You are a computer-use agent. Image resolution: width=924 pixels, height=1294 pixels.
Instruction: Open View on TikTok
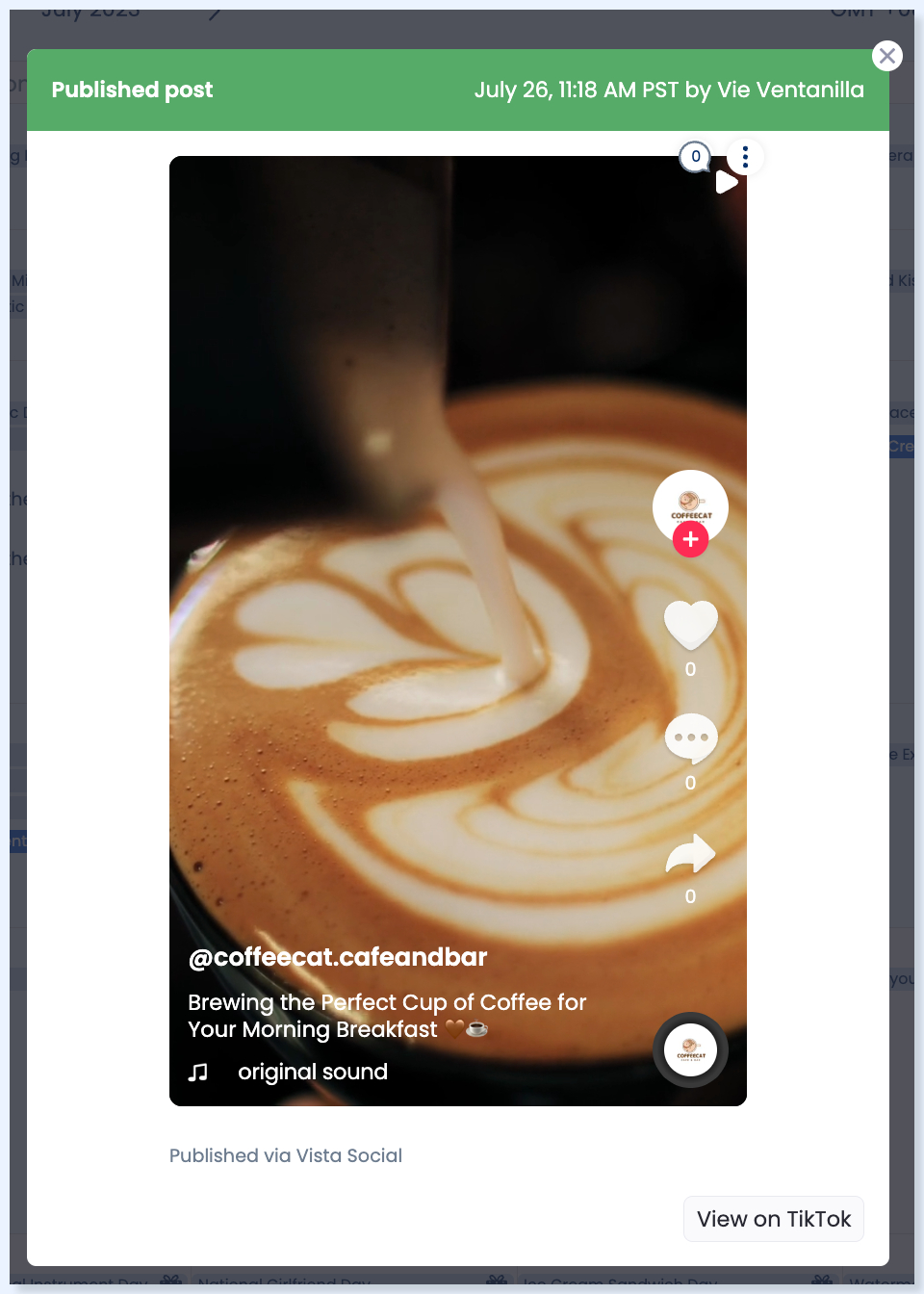[773, 1219]
